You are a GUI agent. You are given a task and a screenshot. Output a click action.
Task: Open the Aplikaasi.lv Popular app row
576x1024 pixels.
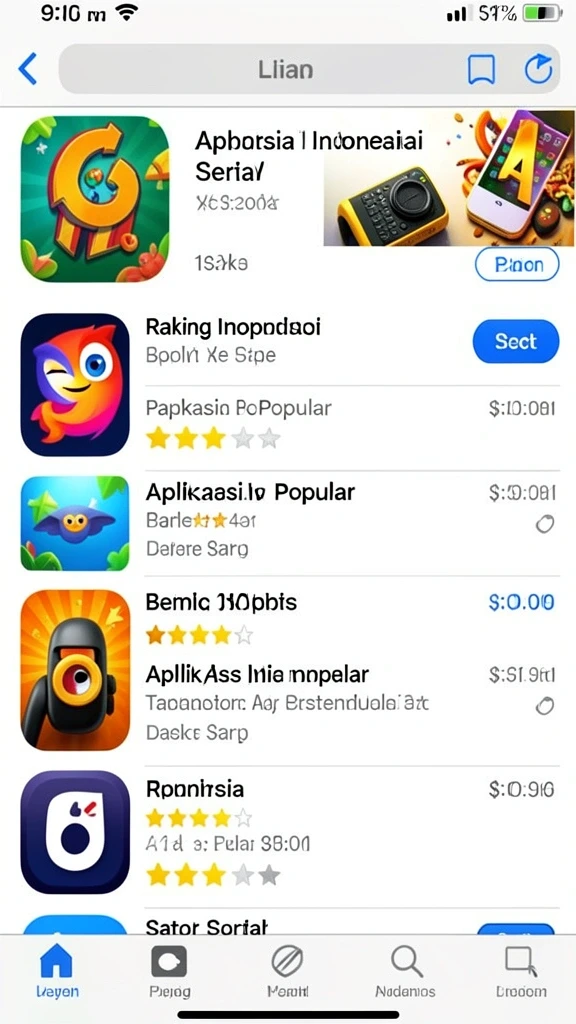click(290, 523)
